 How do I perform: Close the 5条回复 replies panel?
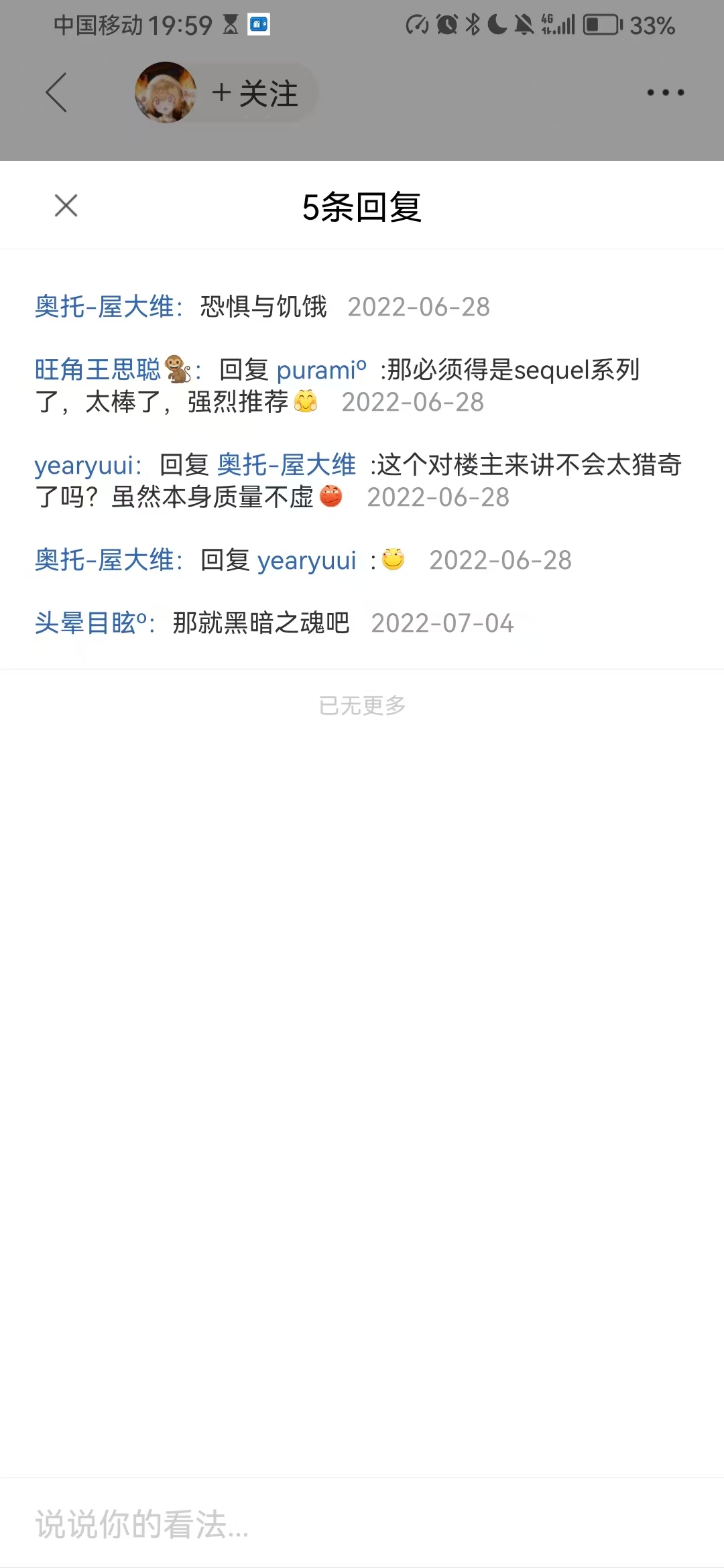[66, 206]
